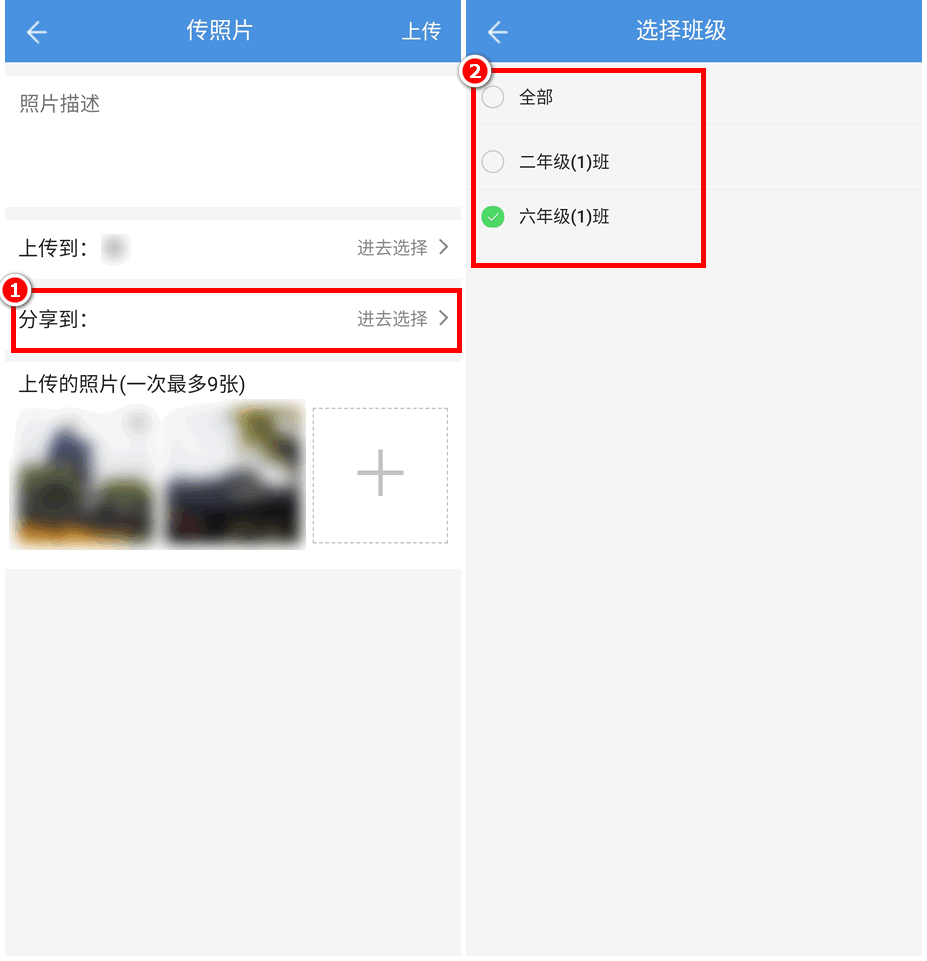Deselect 六年级(1)班
The image size is (927, 961).
pos(493,217)
